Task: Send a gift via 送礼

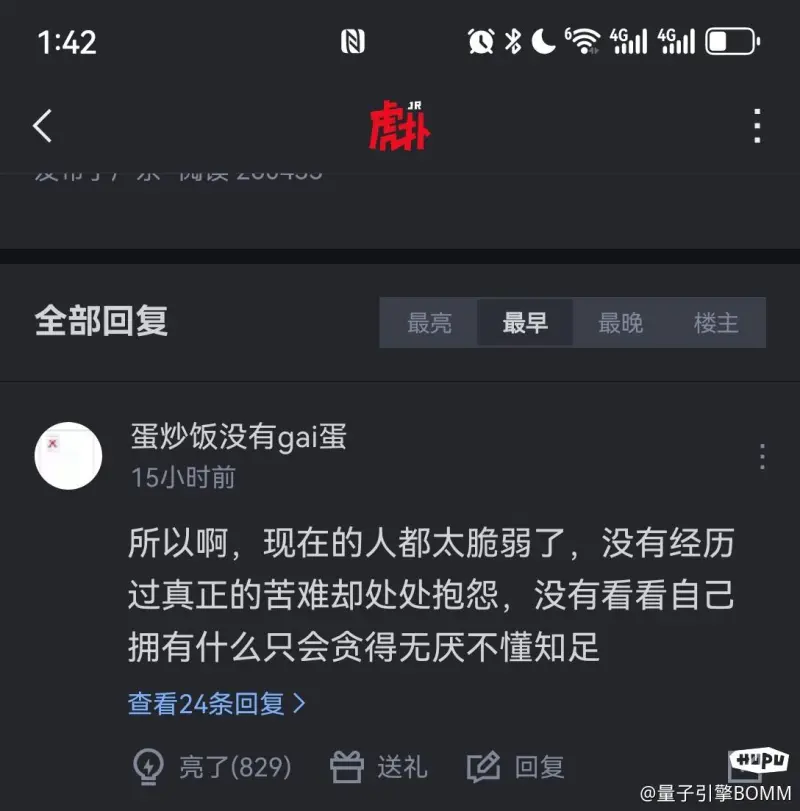Action: point(380,767)
